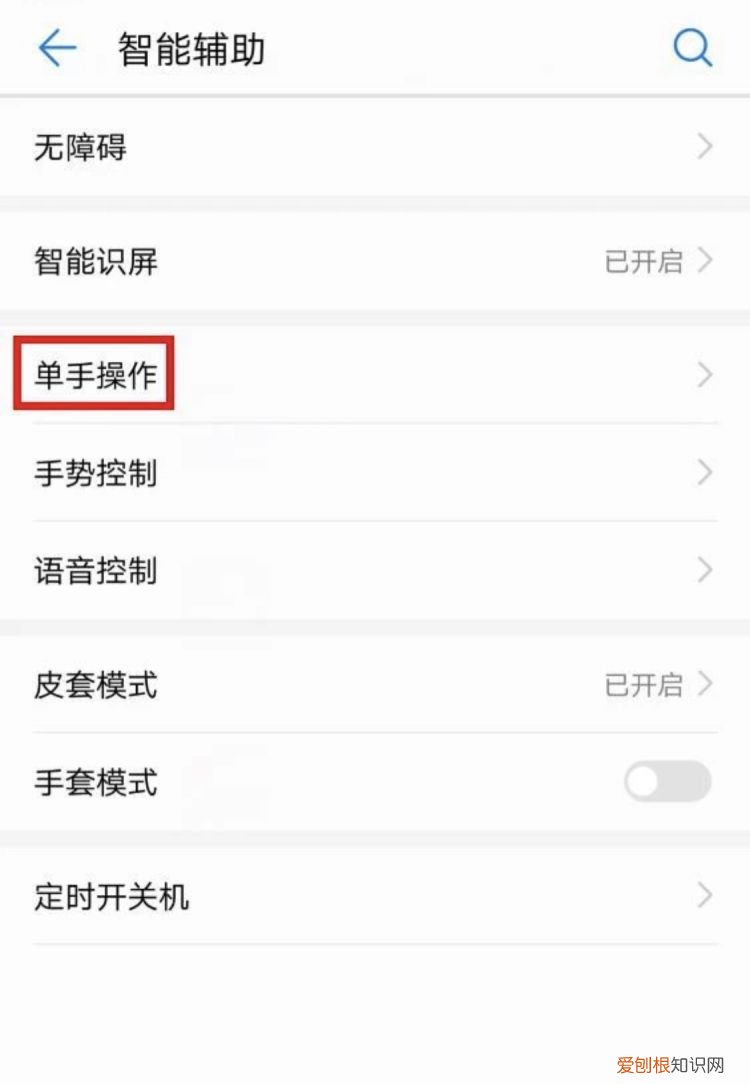Click the back arrow icon

58,48
